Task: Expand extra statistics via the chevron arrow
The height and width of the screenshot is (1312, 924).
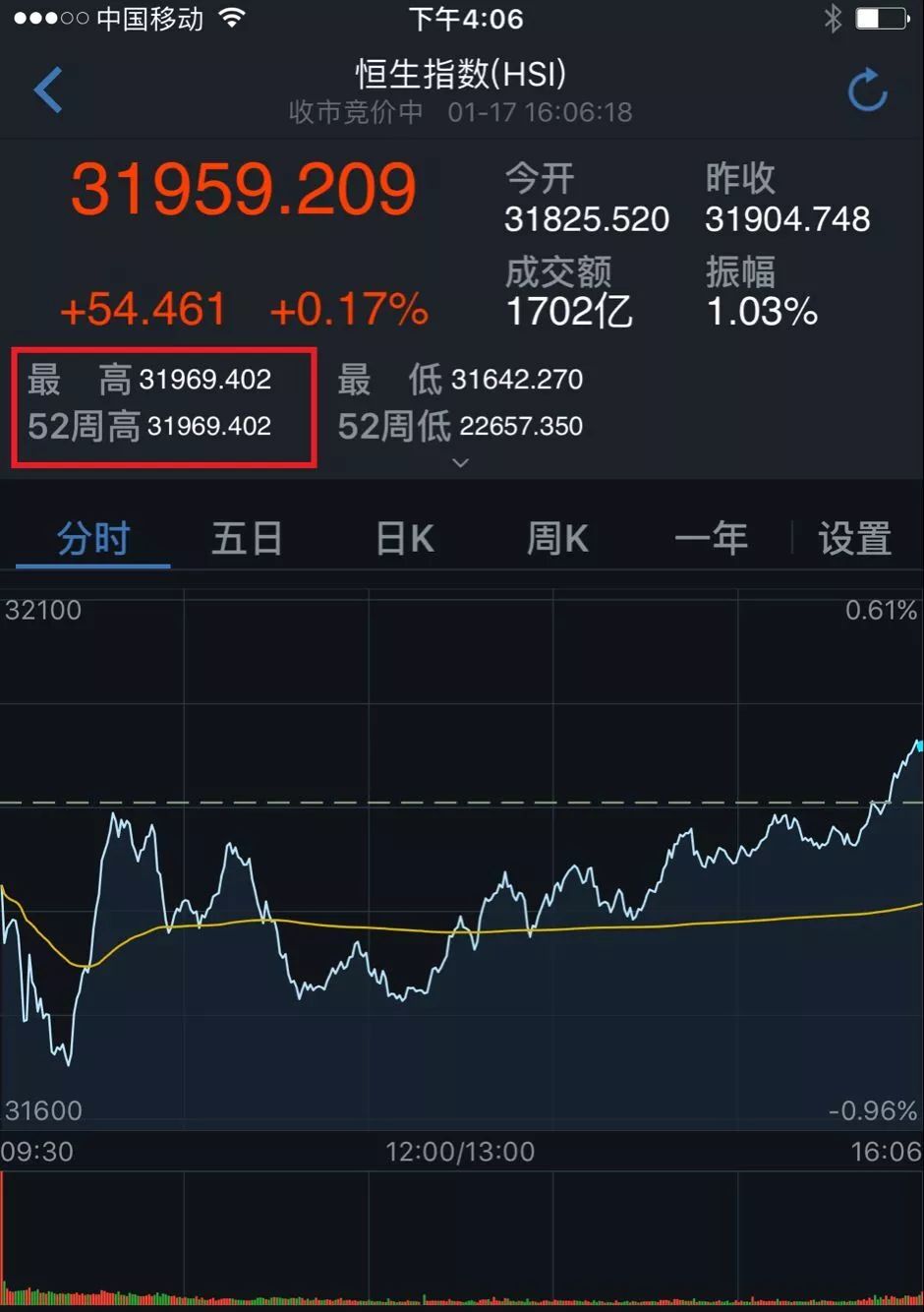Action: coord(461,462)
